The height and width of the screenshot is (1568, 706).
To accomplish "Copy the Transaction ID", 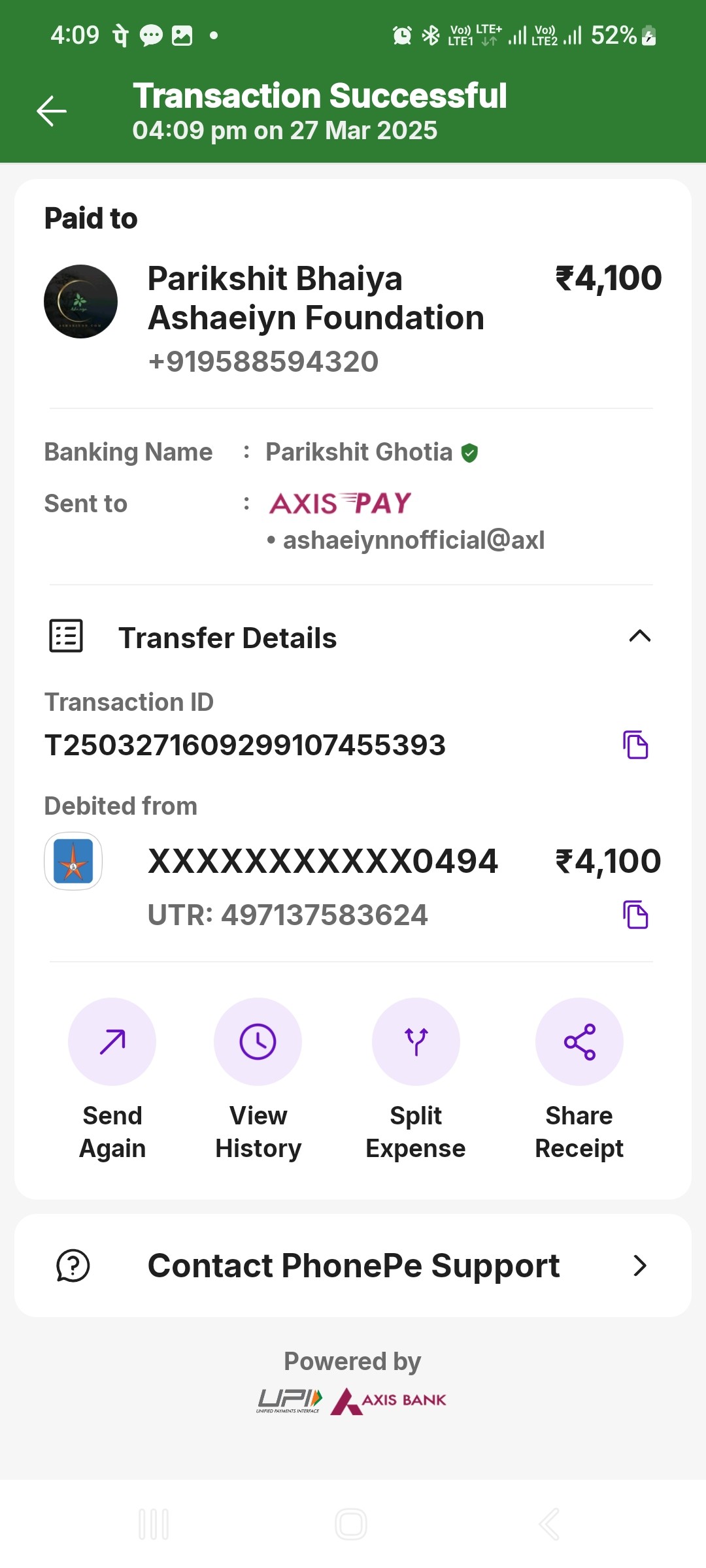I will point(635,745).
